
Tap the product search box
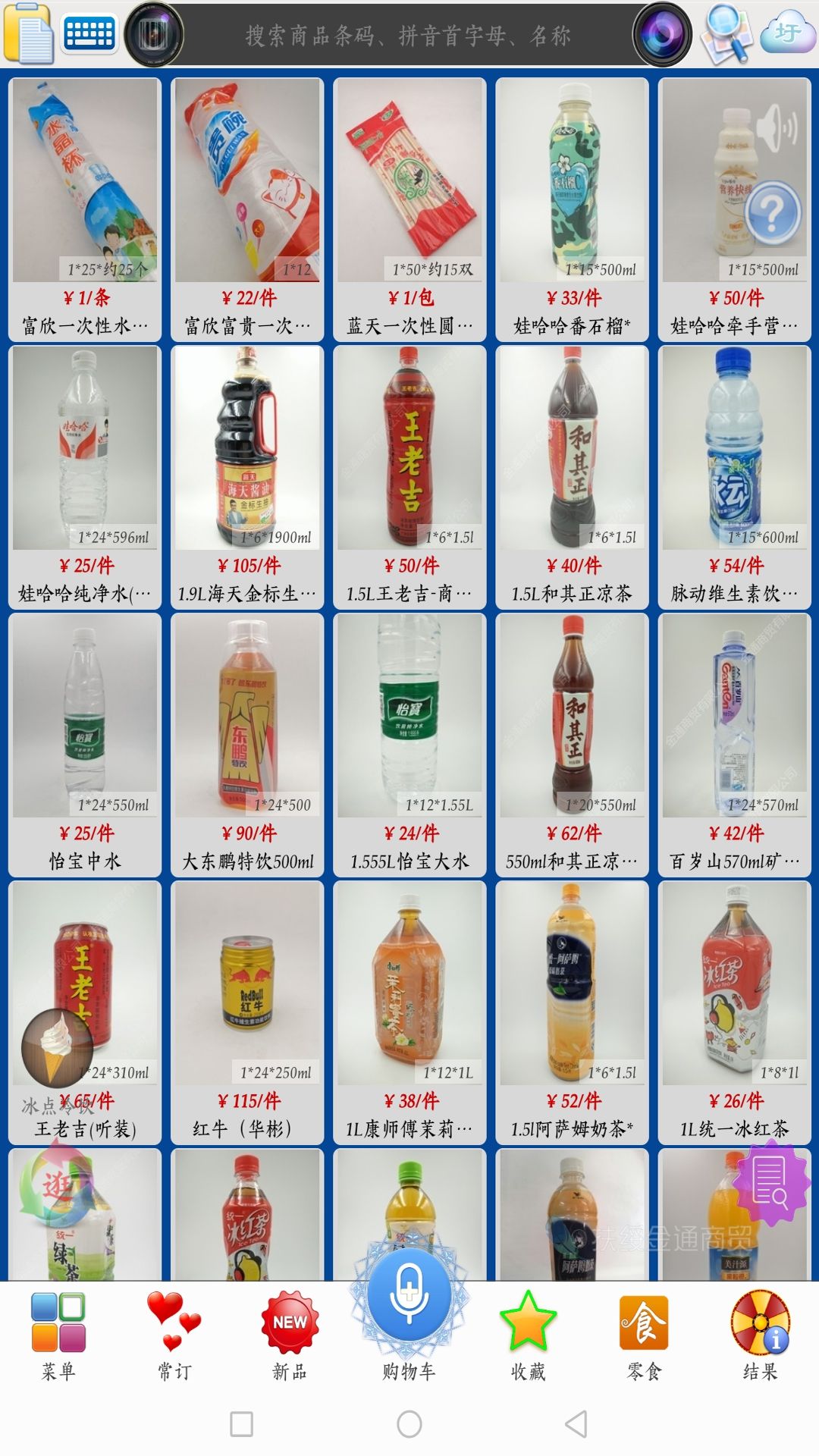click(x=408, y=35)
